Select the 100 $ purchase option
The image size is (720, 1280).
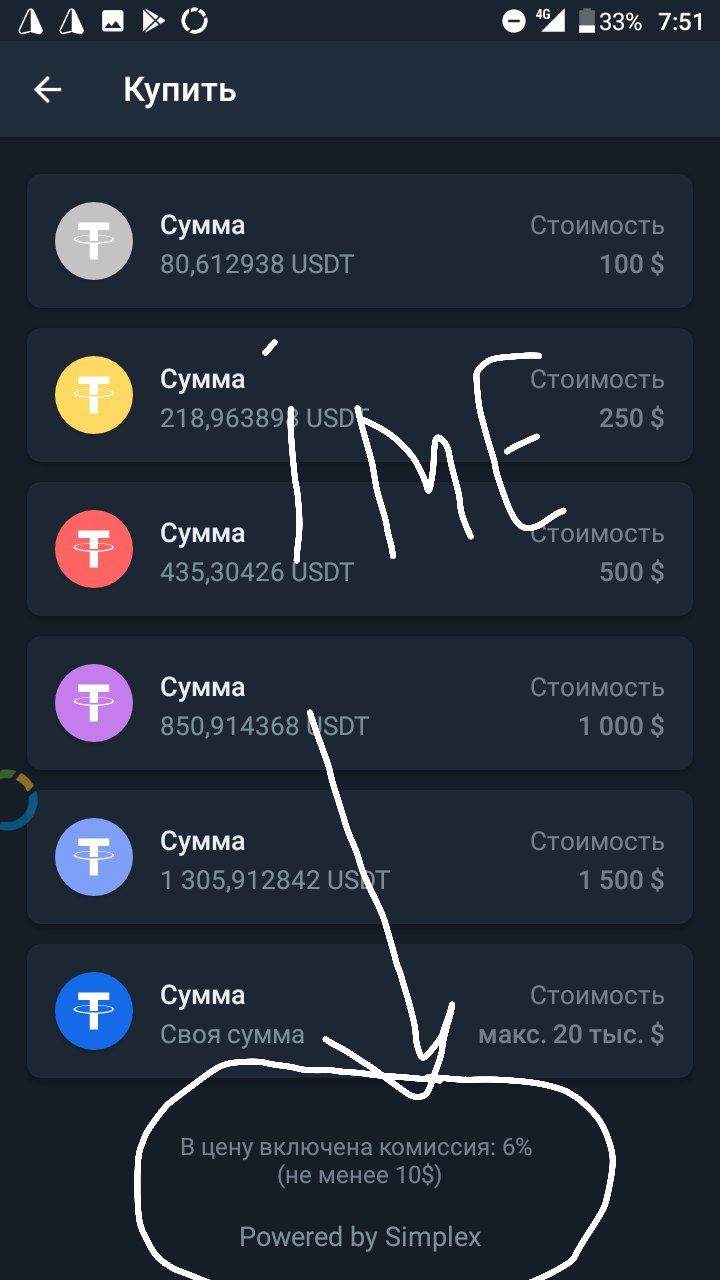pos(360,241)
